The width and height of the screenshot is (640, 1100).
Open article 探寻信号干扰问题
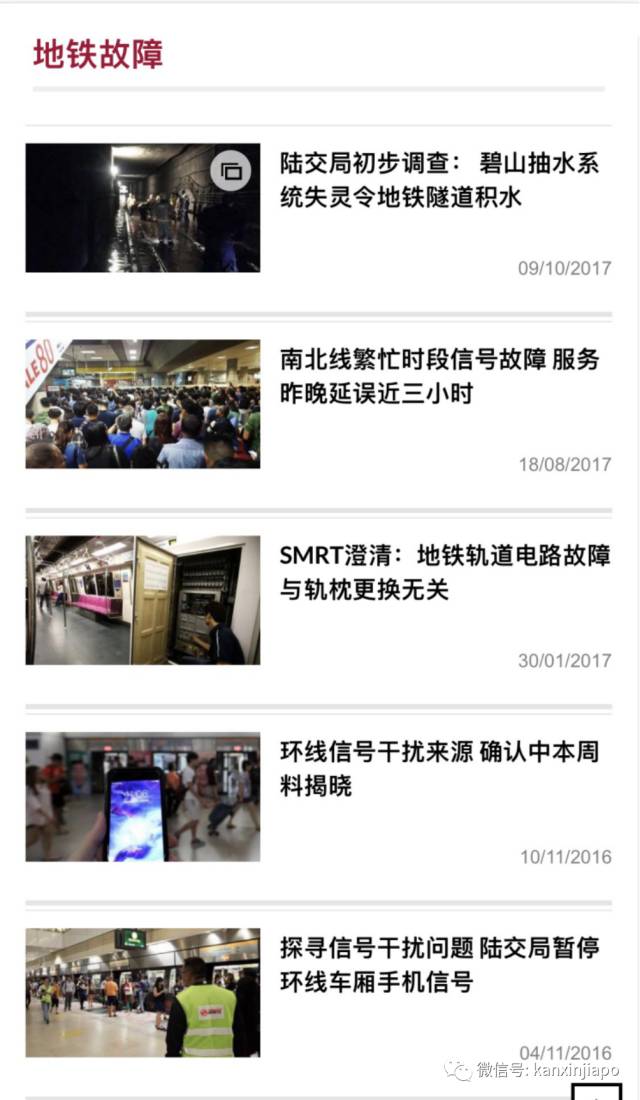(439, 964)
